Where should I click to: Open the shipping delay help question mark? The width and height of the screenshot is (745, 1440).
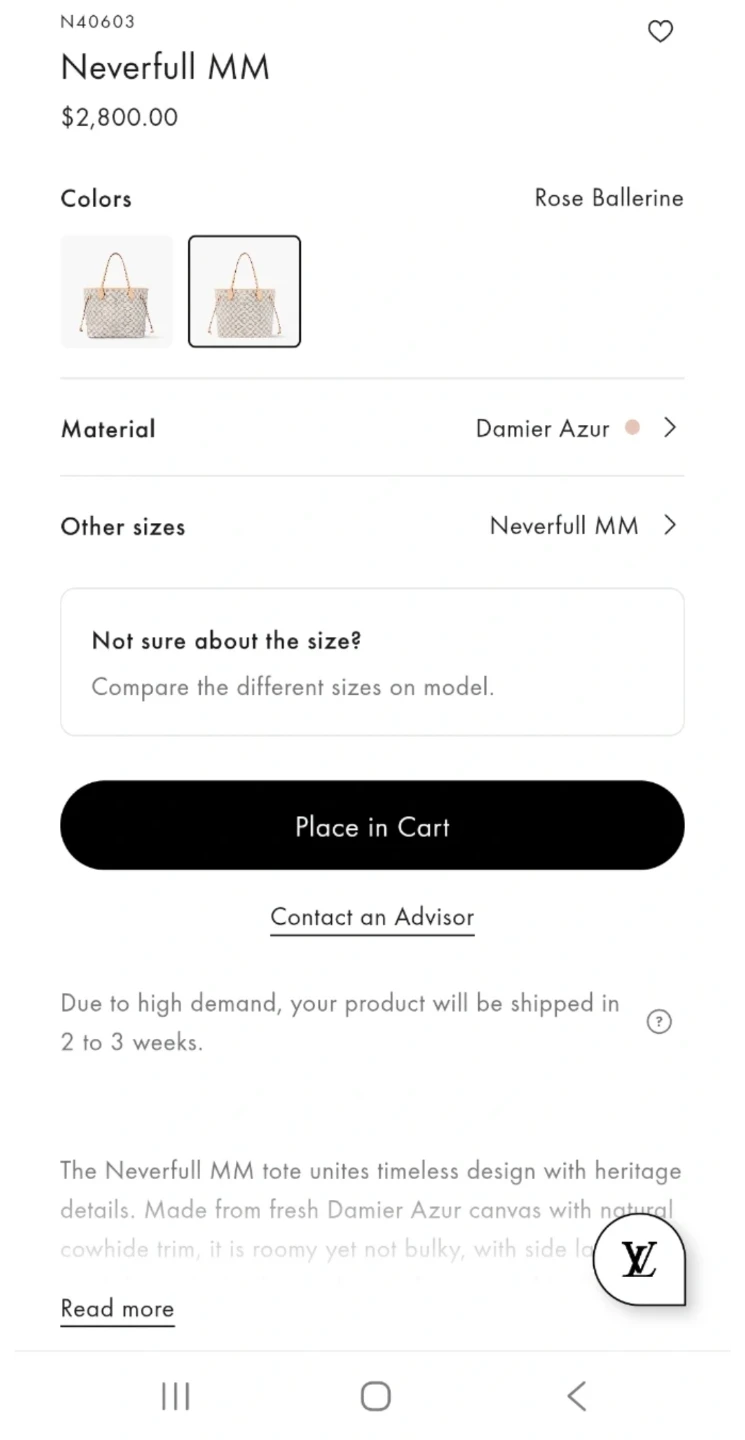(659, 1022)
